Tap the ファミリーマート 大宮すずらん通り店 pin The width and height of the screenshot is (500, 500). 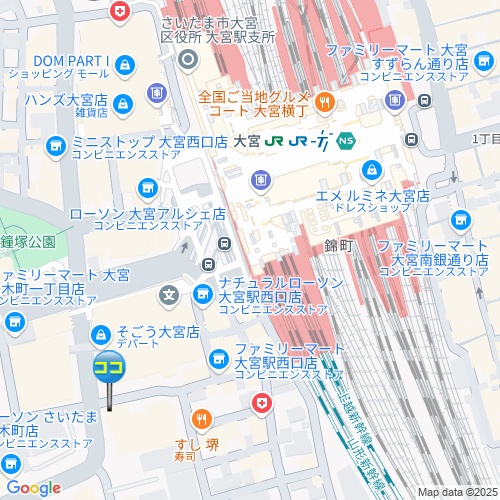pyautogui.click(x=484, y=61)
